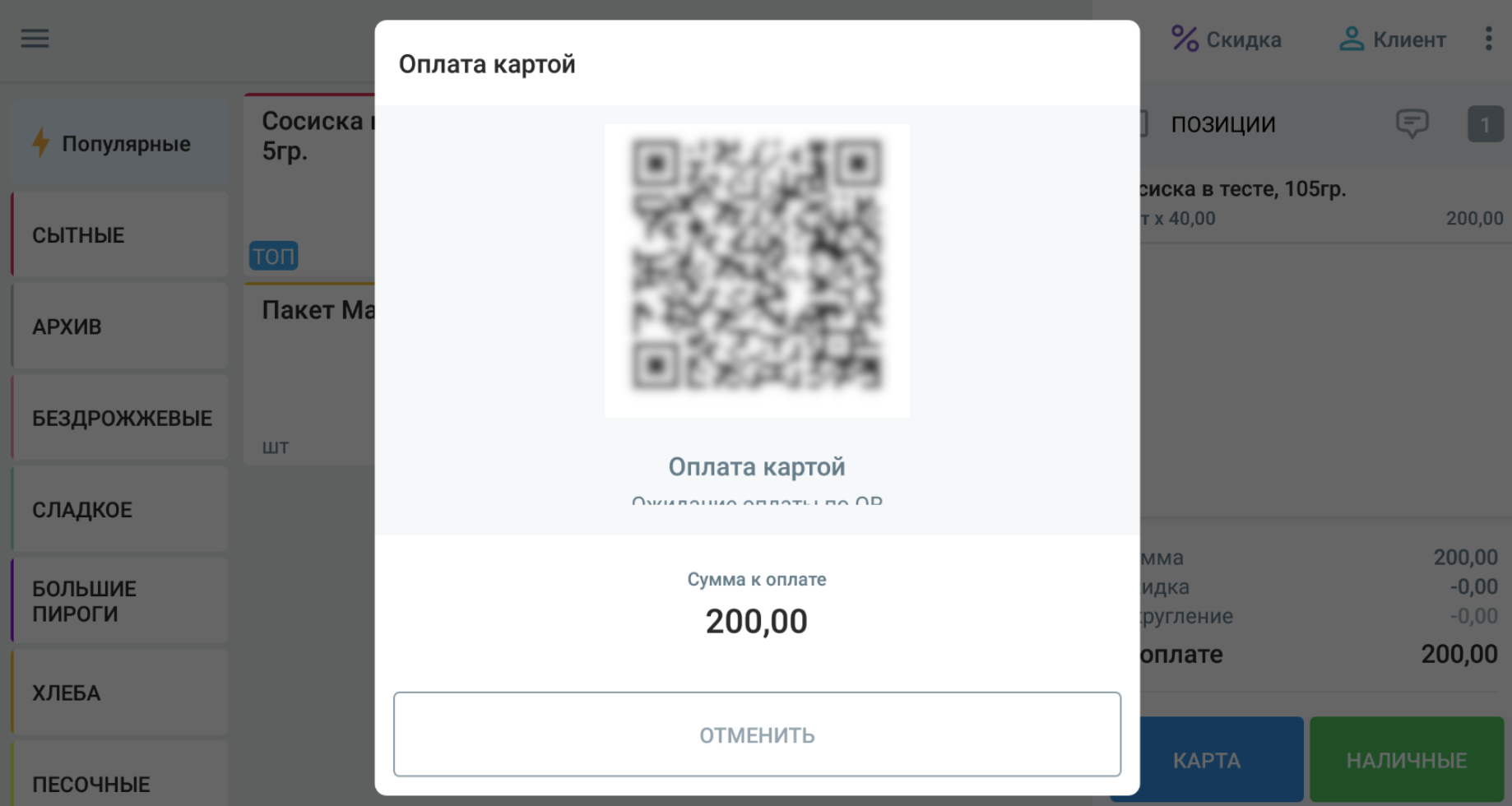Show the СЛАДКОЕ category

pos(120,509)
